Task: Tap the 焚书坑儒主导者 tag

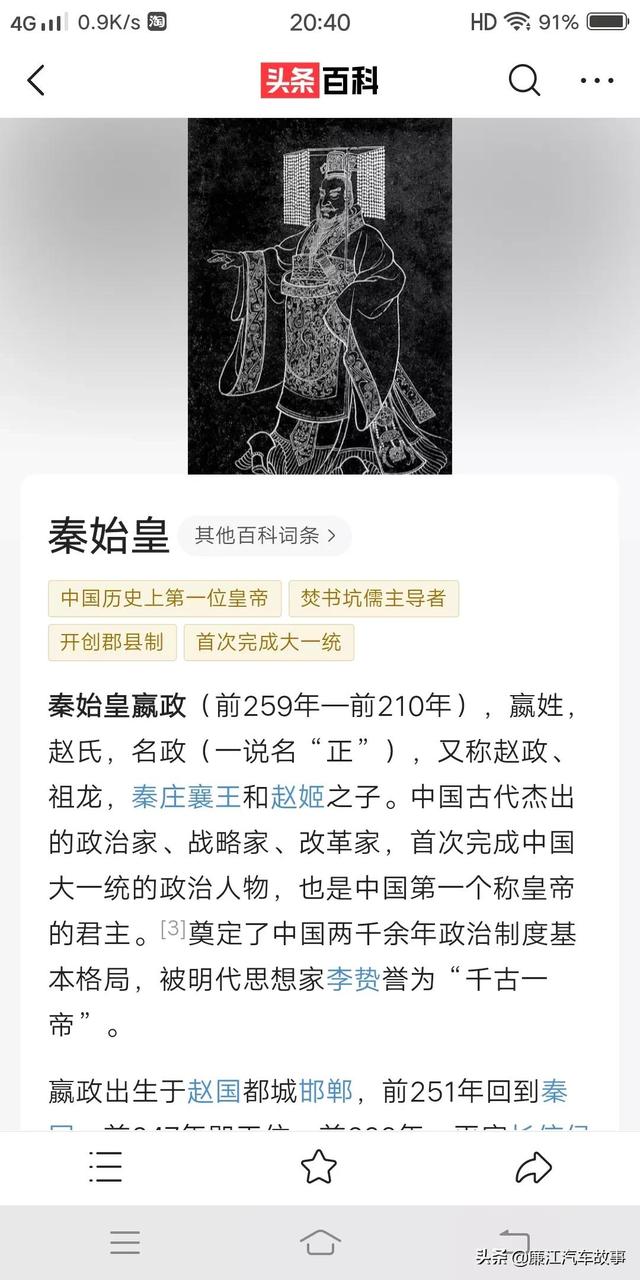Action: [374, 598]
